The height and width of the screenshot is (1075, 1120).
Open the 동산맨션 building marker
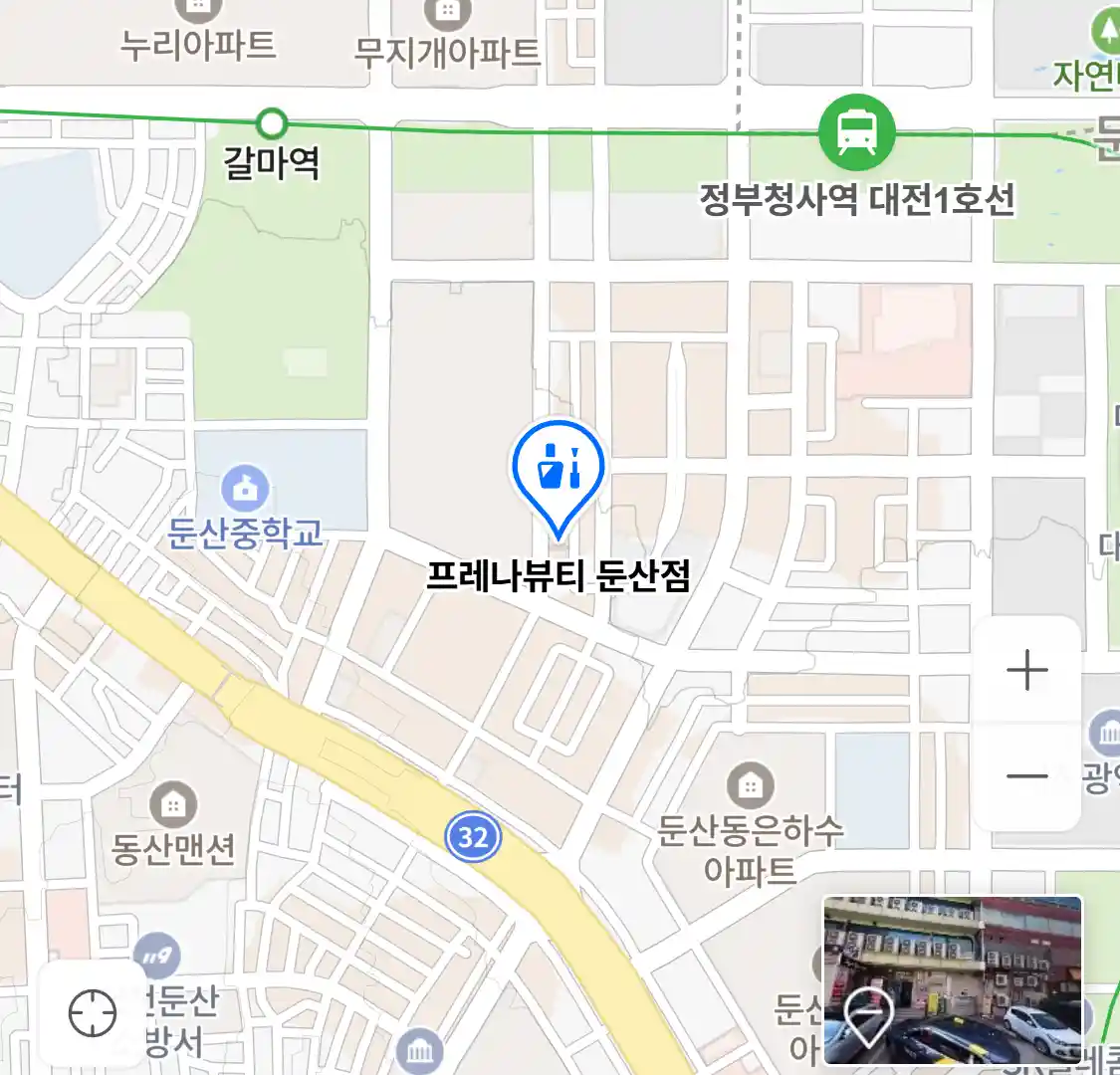173,804
